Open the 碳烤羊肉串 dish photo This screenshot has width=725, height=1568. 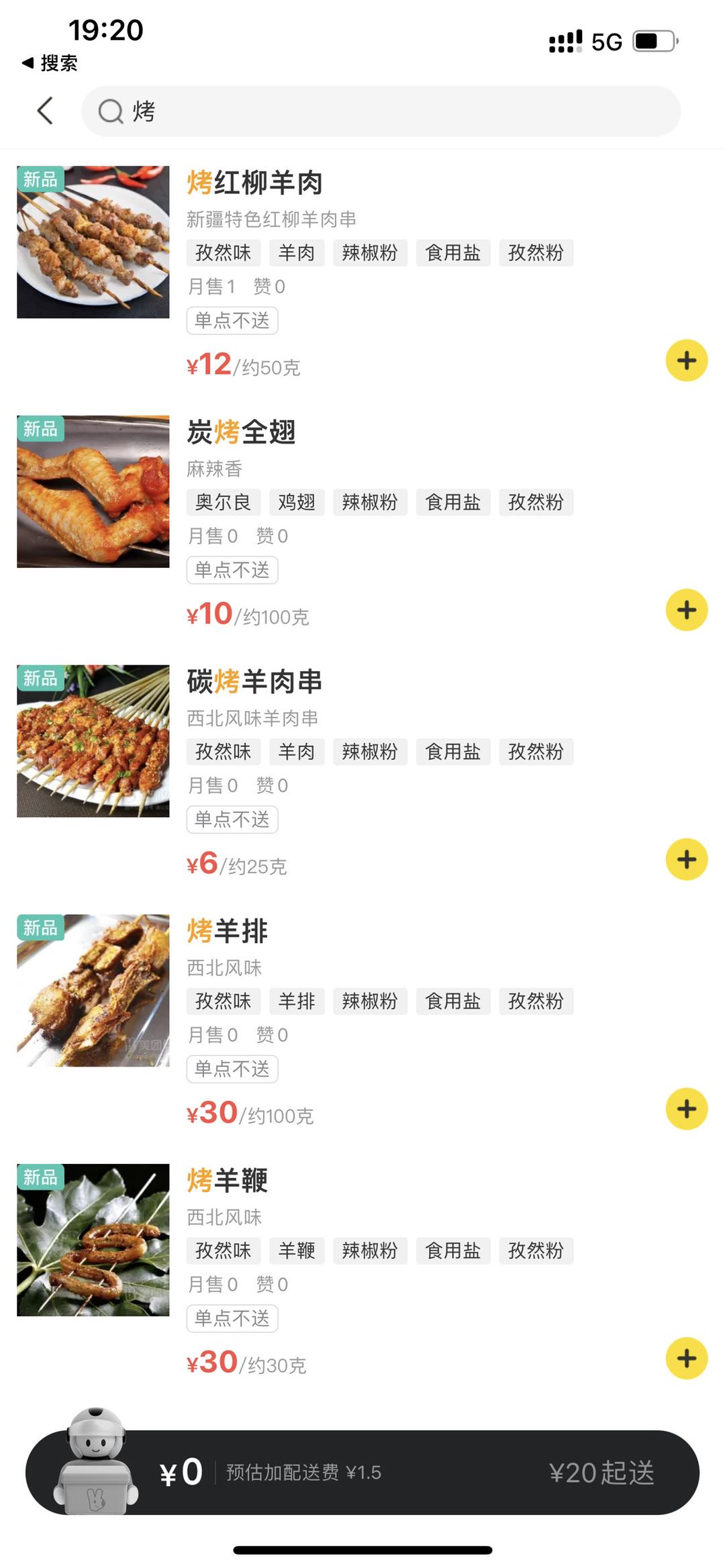[93, 741]
